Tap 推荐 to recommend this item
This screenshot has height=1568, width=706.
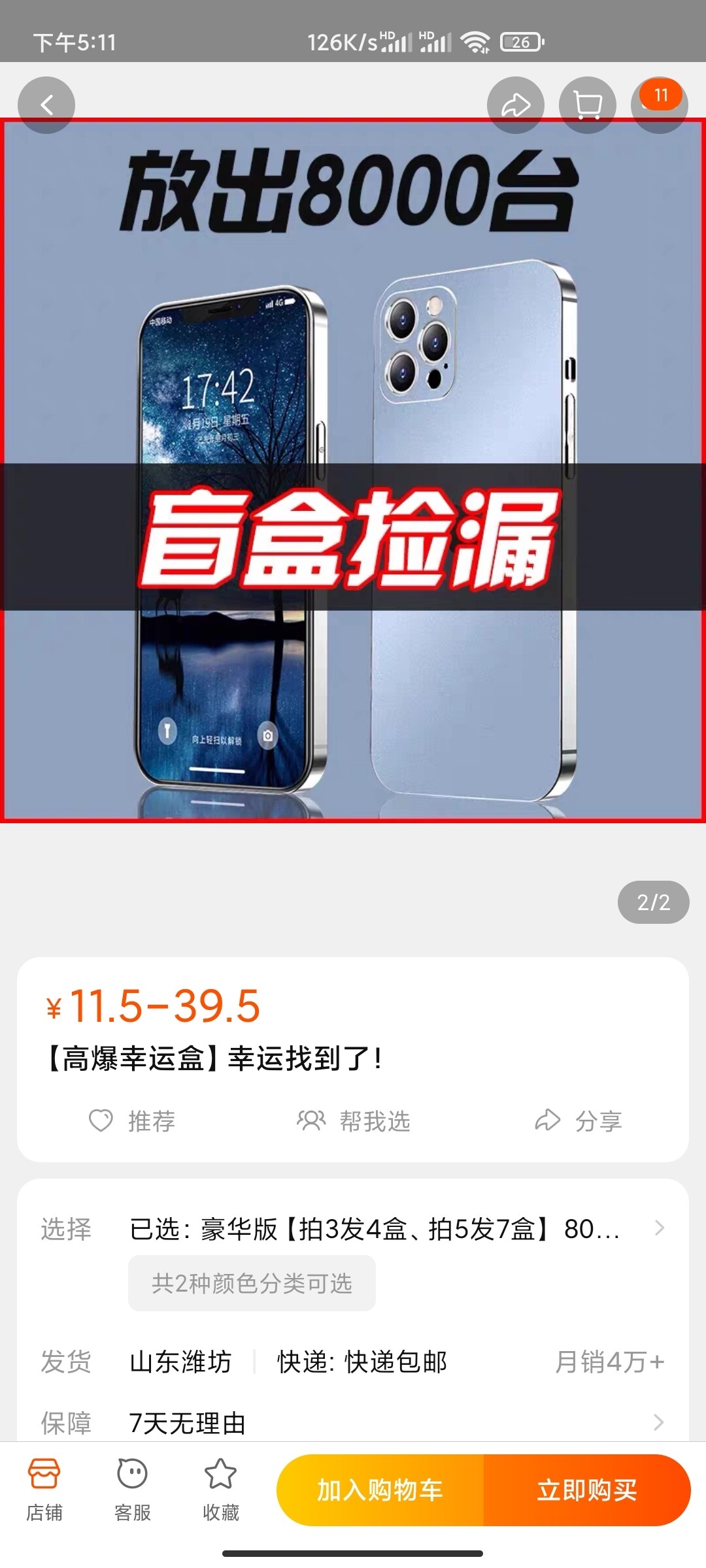[133, 1121]
